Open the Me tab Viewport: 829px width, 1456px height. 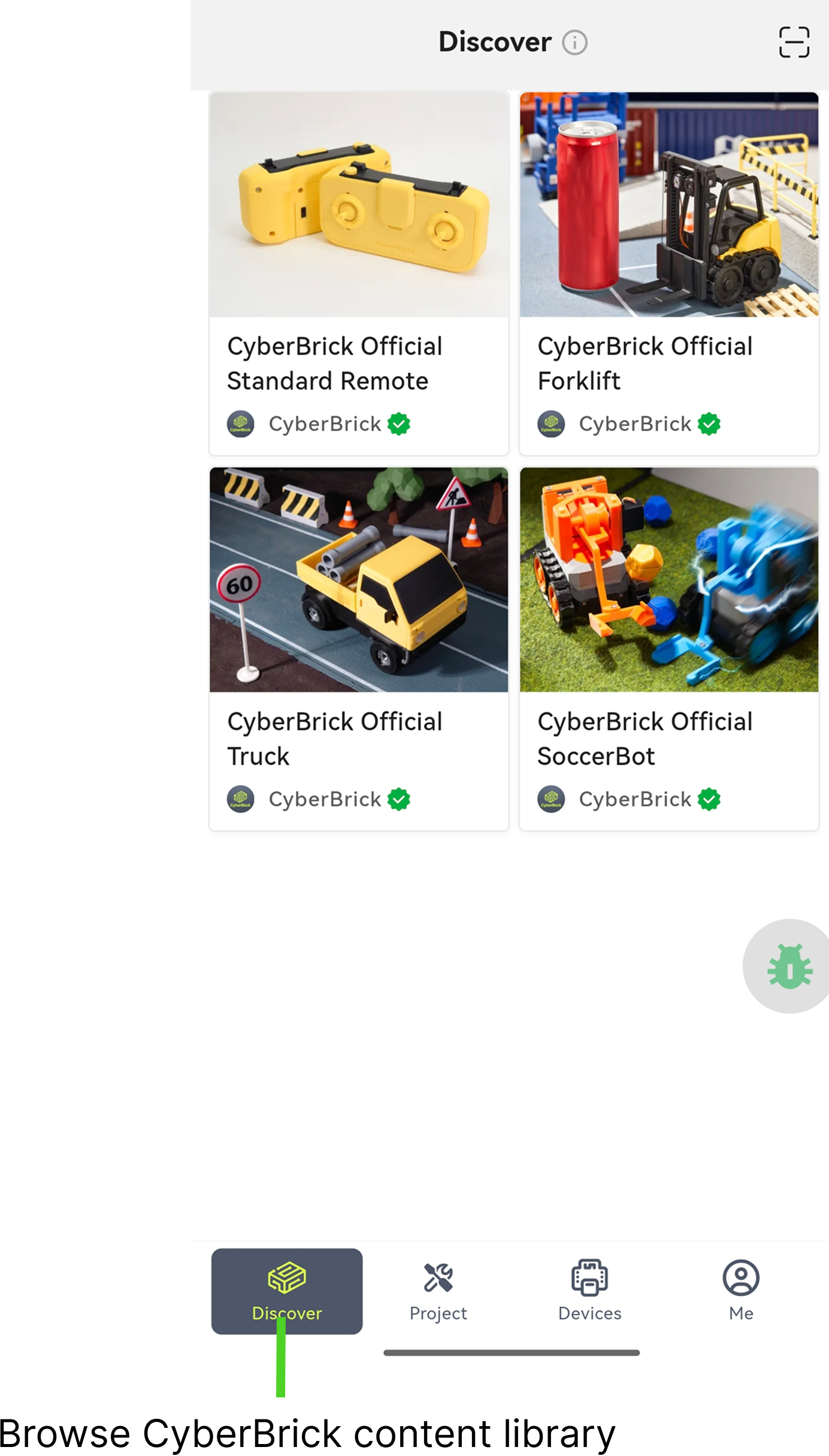[x=740, y=1291]
